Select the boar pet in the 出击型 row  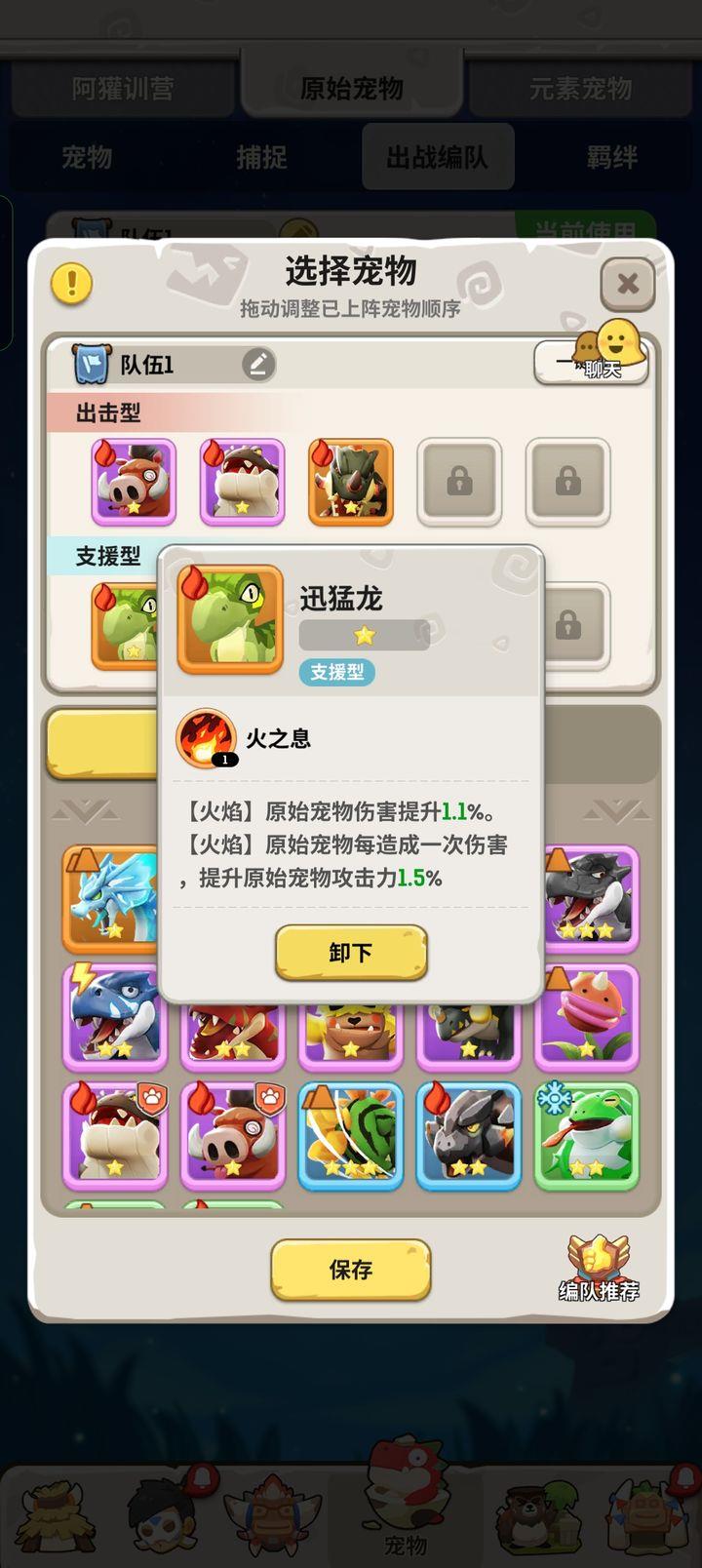[134, 482]
